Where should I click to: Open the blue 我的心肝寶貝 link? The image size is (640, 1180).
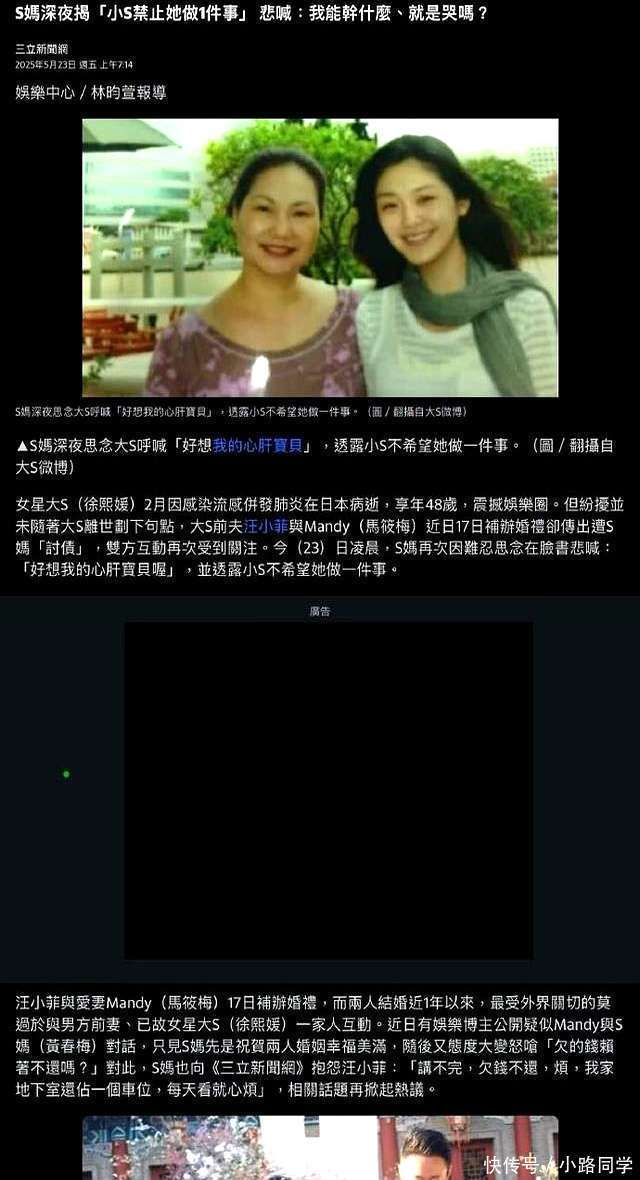256,446
